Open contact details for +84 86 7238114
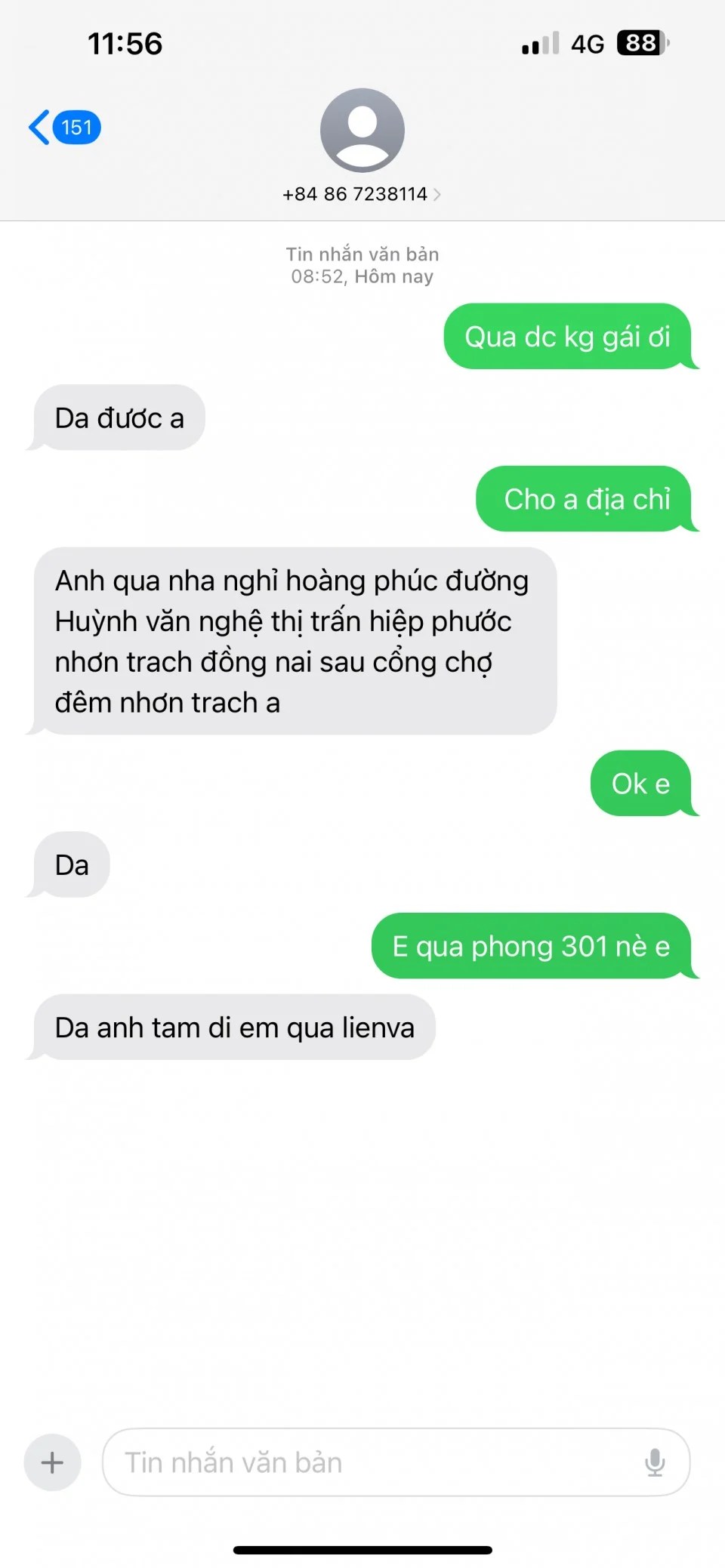This screenshot has height=1568, width=725. point(362,194)
